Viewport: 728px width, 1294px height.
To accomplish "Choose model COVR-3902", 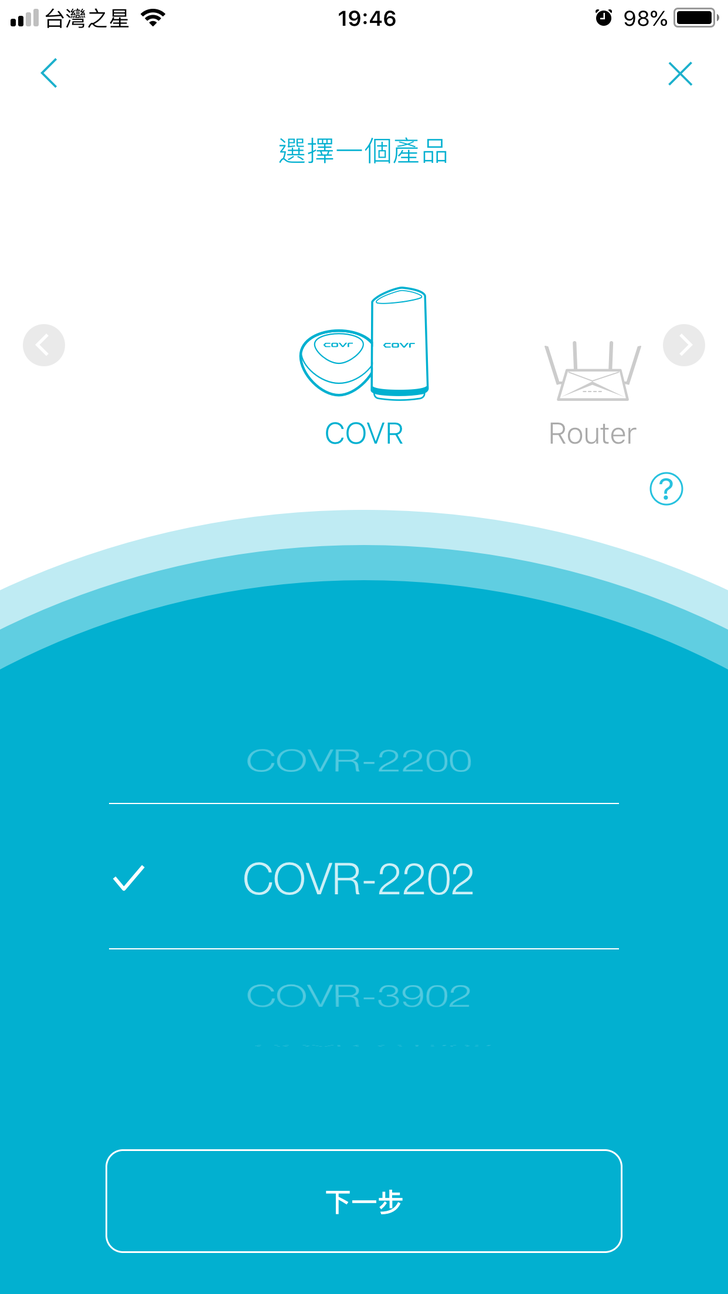I will [359, 996].
